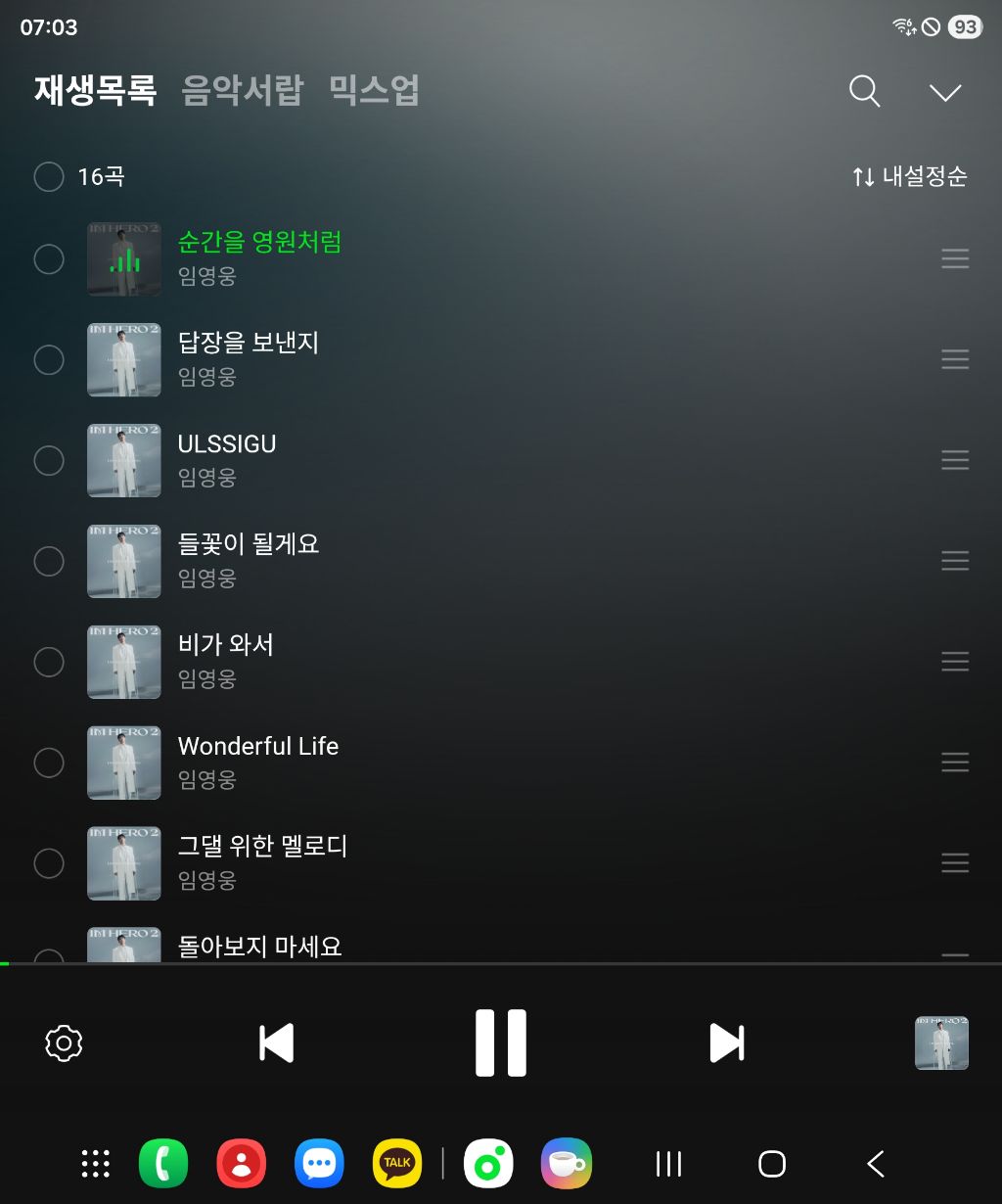Tap the reorder handle for 순간을 영원처럼
The image size is (1002, 1204).
coord(955,258)
